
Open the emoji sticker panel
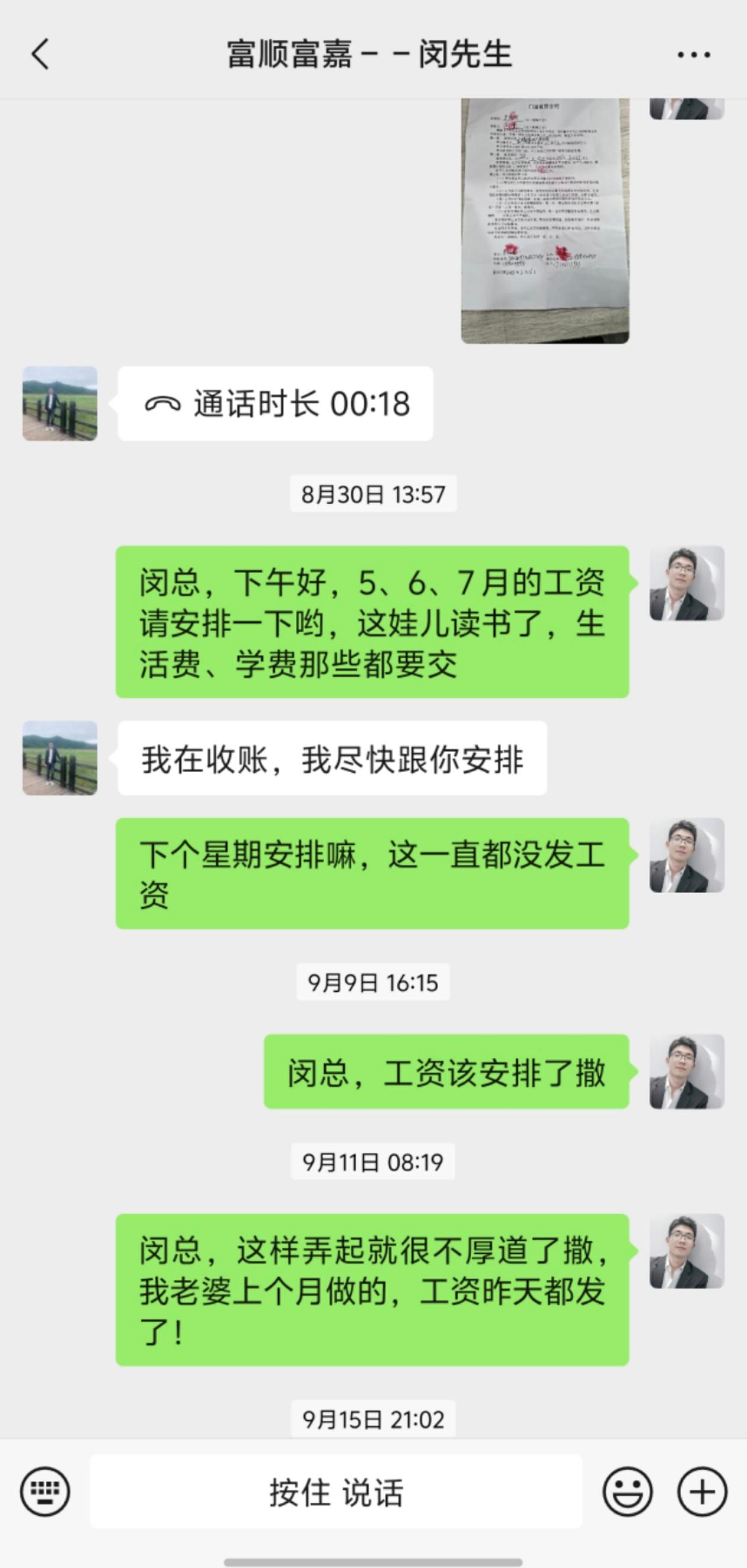point(627,1492)
